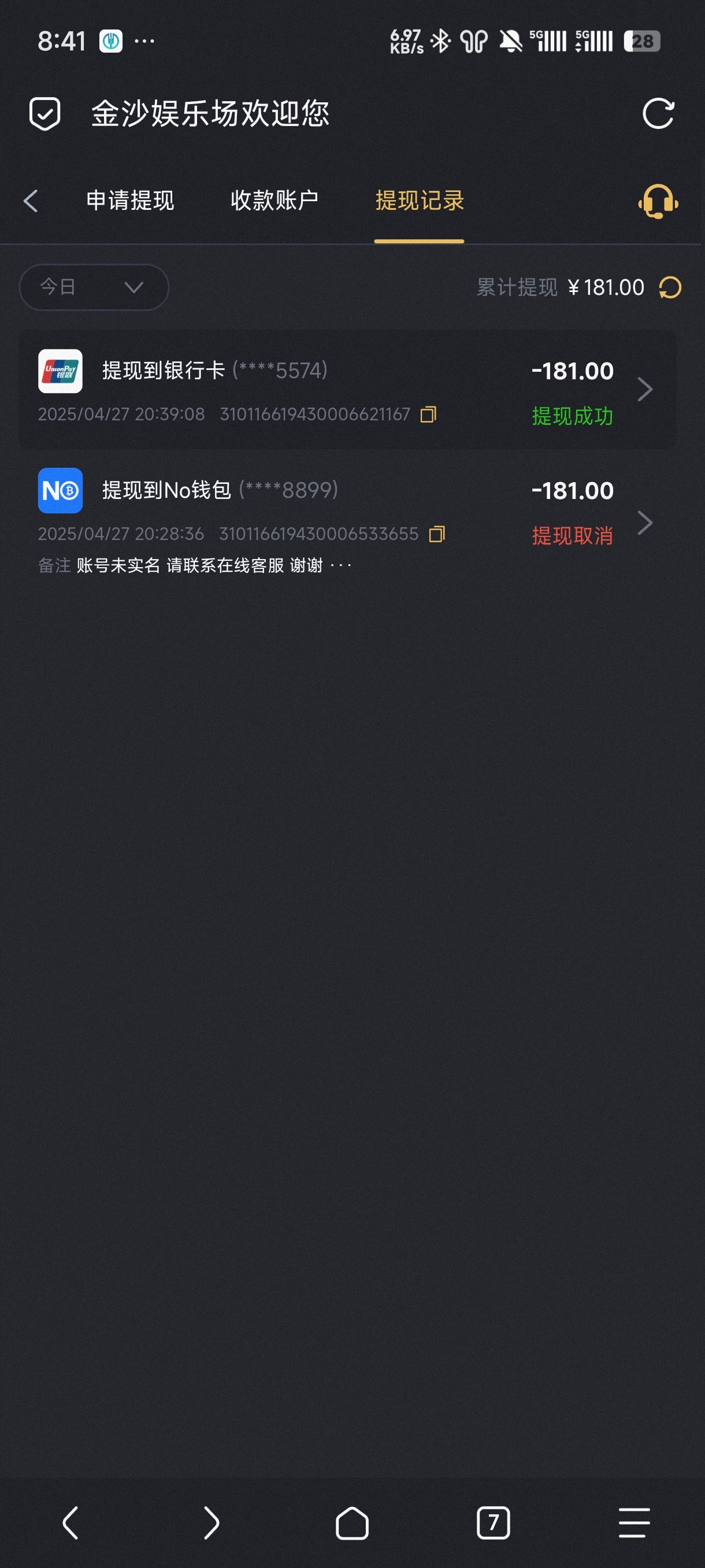
Task: Reload the page with the refresh icon
Action: (x=658, y=114)
